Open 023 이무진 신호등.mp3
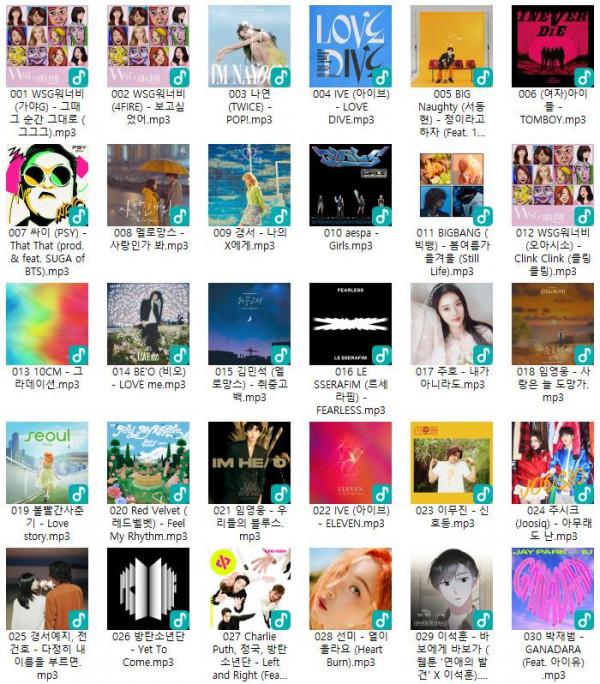 [451, 463]
